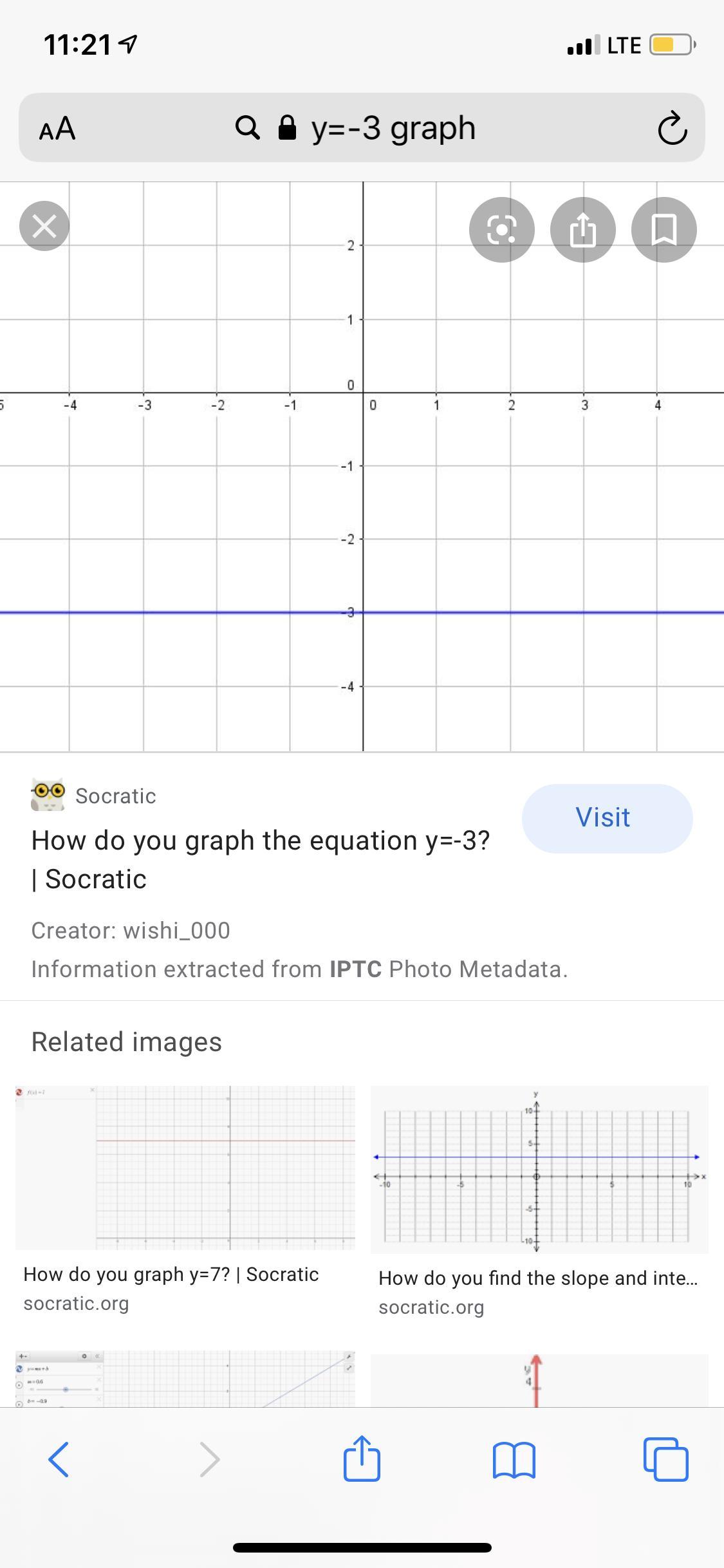Reload the current page
The height and width of the screenshot is (1568, 724).
[x=673, y=129]
